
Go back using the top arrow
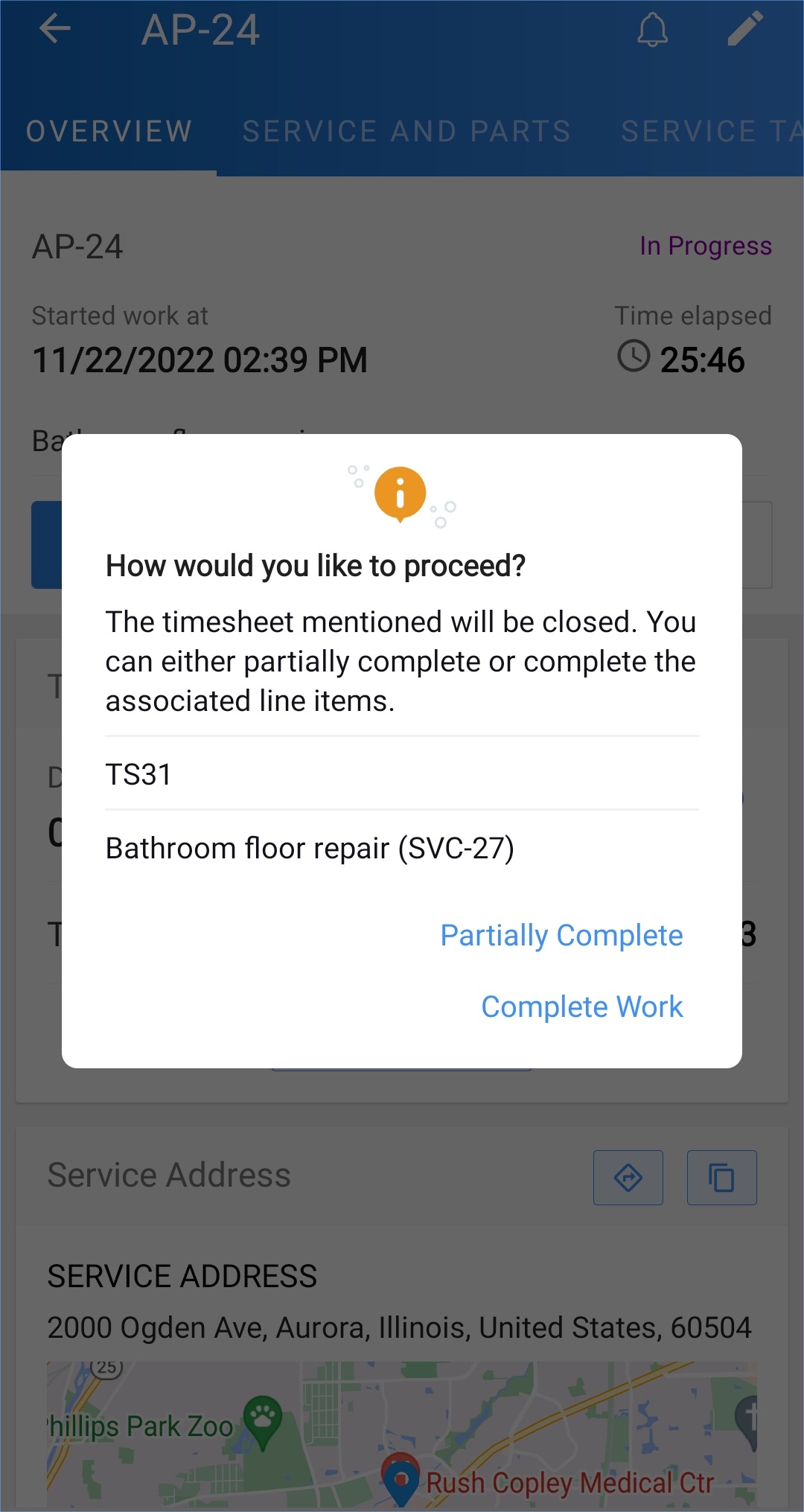(x=54, y=30)
